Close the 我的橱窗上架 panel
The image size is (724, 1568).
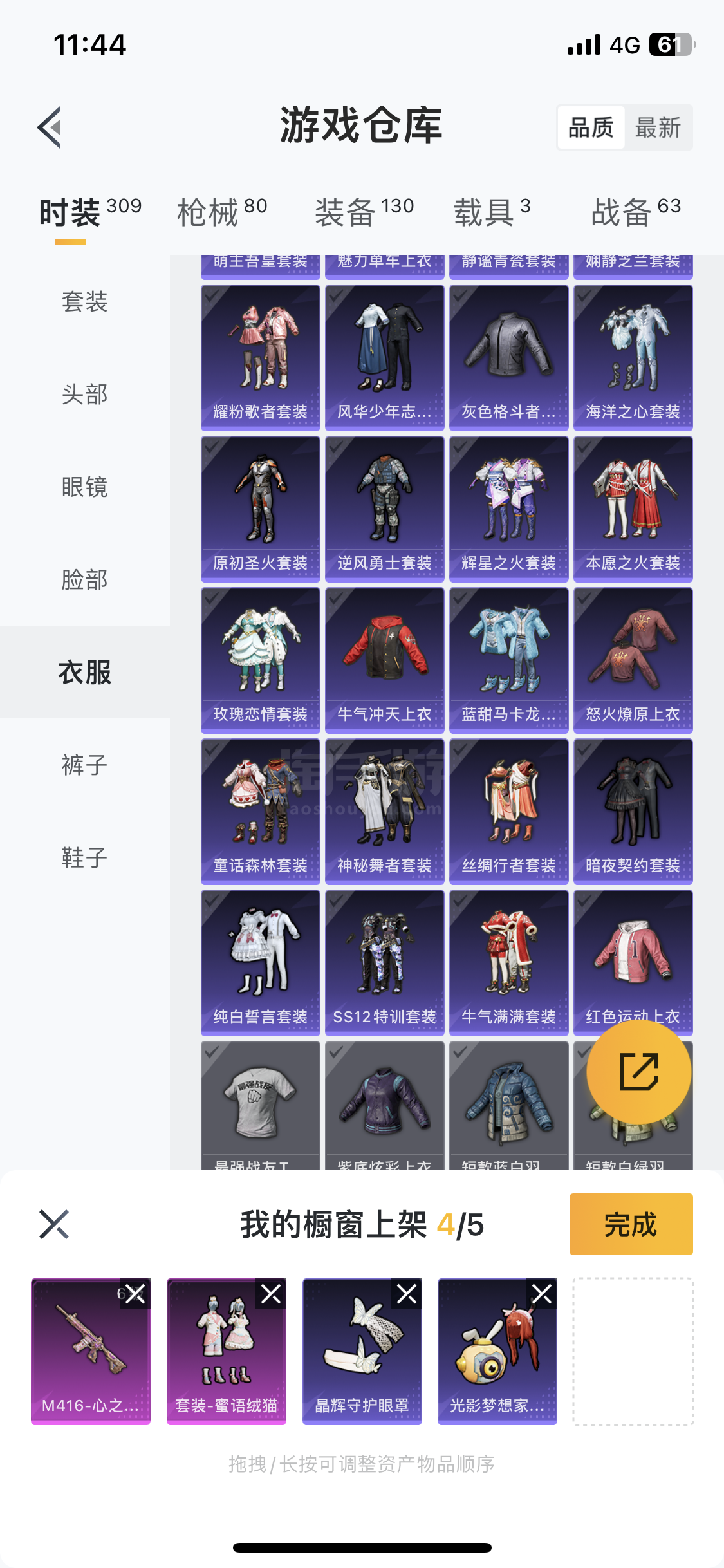[x=54, y=1224]
